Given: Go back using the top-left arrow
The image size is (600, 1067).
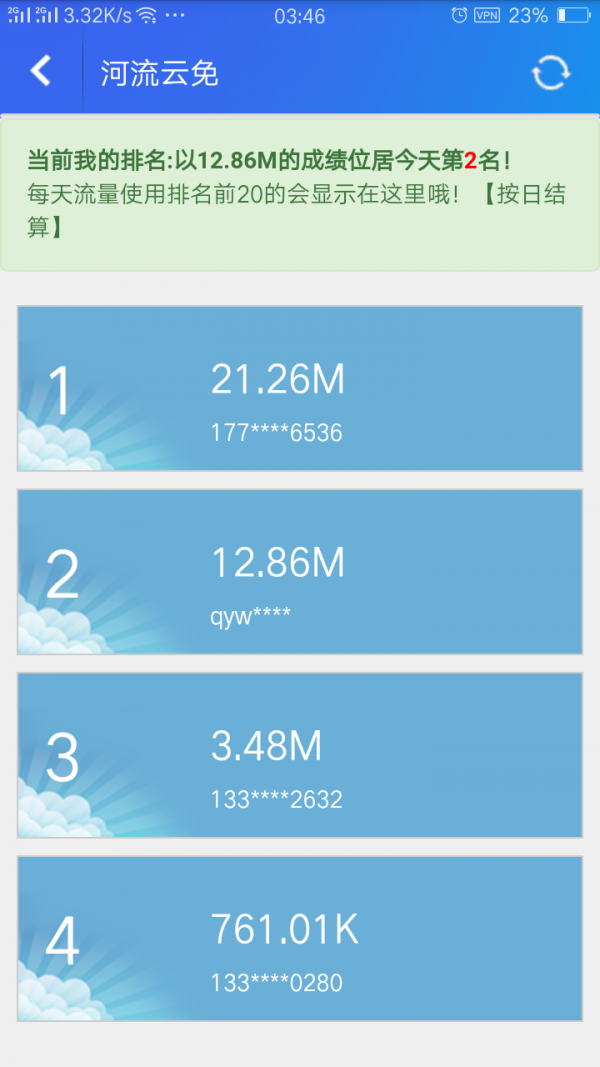Looking at the screenshot, I should 41,71.
